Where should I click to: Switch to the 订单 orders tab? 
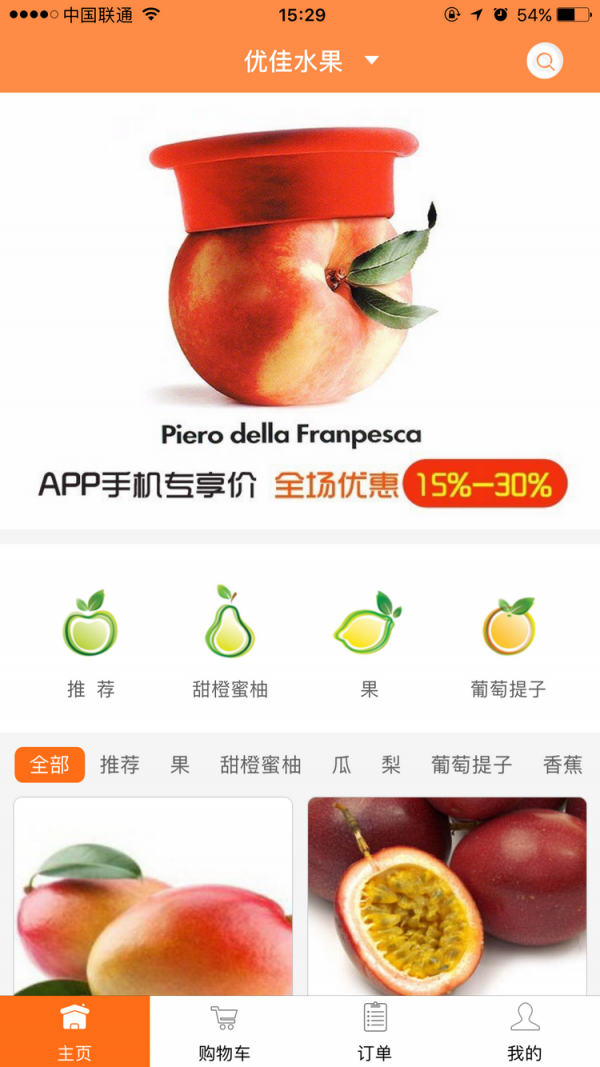374,1031
